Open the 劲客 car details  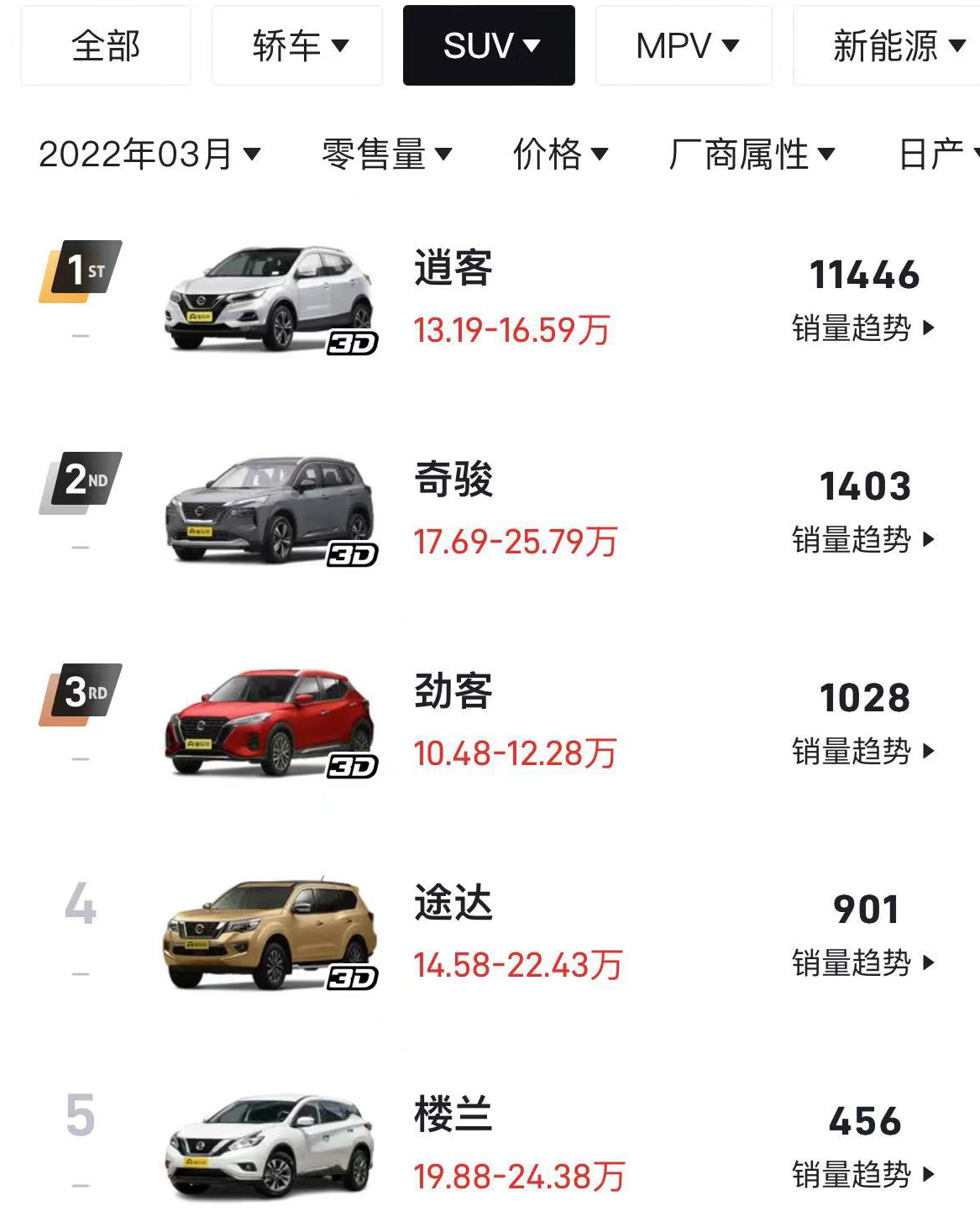453,692
